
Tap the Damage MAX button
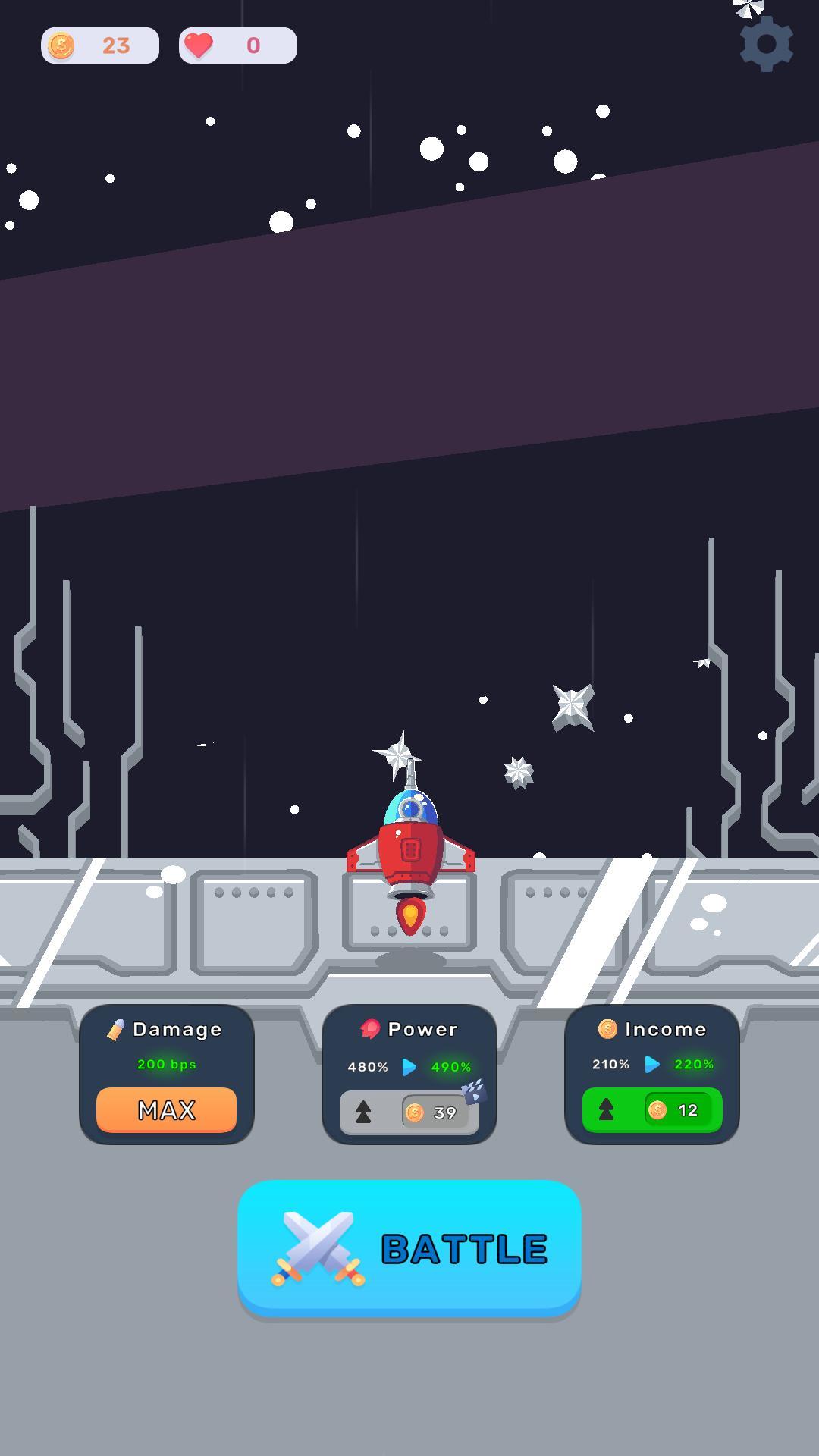click(x=166, y=1110)
